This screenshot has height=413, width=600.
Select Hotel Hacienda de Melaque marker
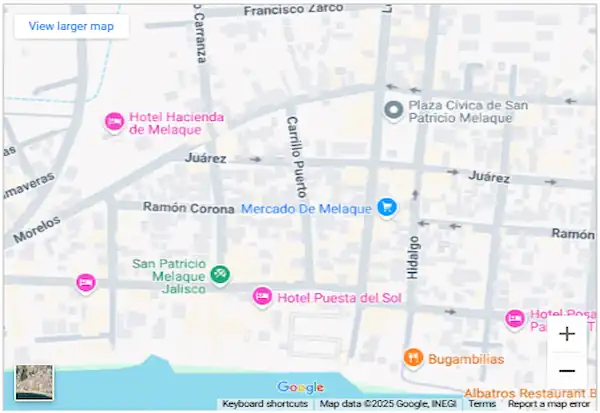114,122
